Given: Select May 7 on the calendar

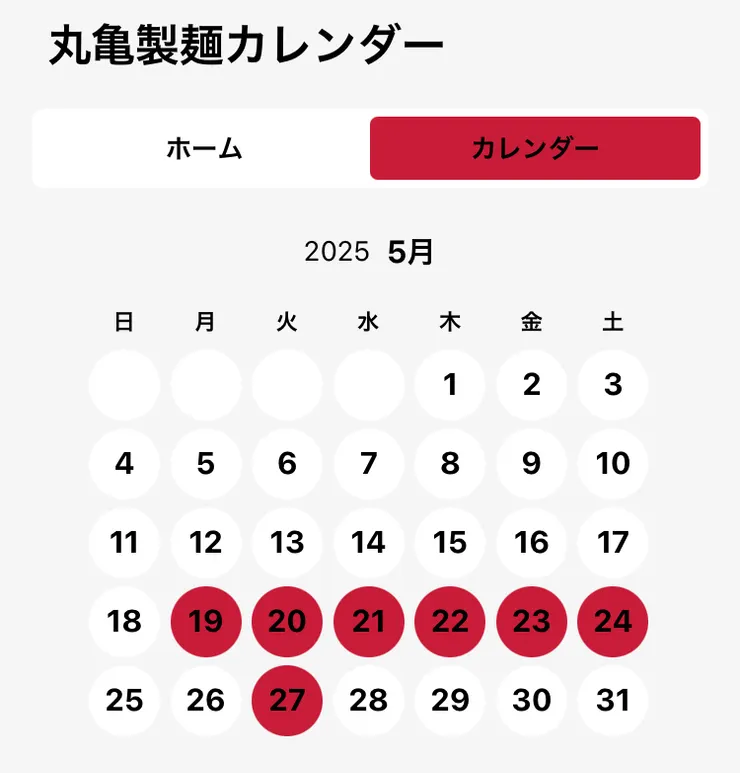Looking at the screenshot, I should coord(369,463).
